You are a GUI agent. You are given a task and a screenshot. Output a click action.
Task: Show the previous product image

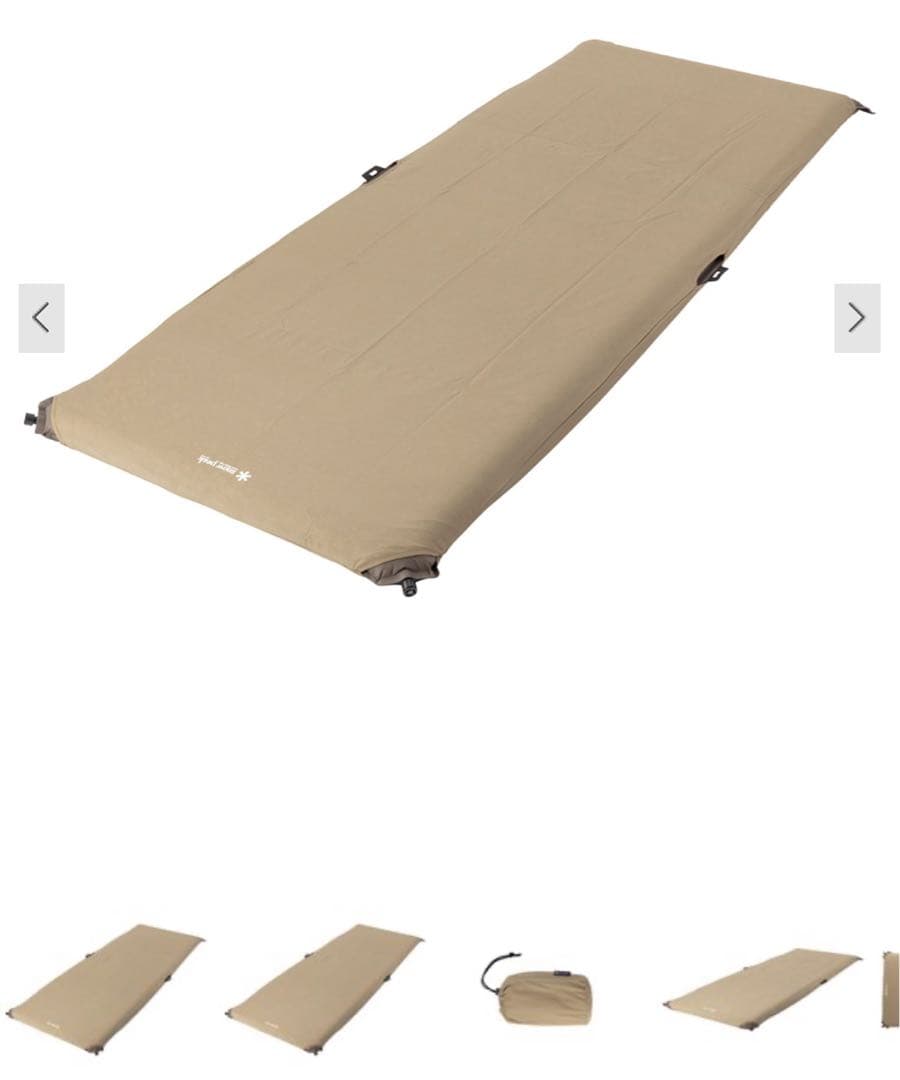(41, 318)
